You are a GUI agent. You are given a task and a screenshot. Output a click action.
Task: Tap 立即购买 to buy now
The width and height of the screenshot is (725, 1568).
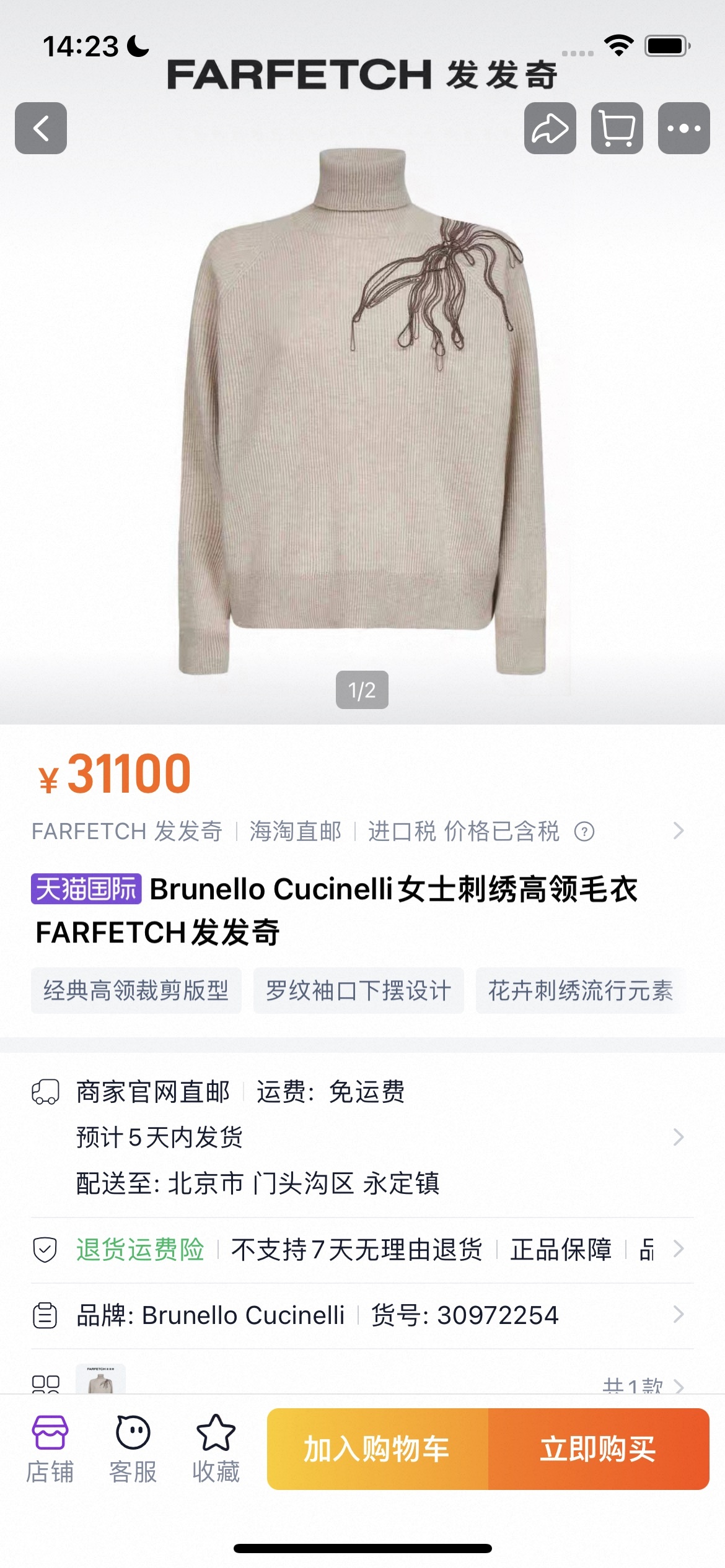point(598,1449)
